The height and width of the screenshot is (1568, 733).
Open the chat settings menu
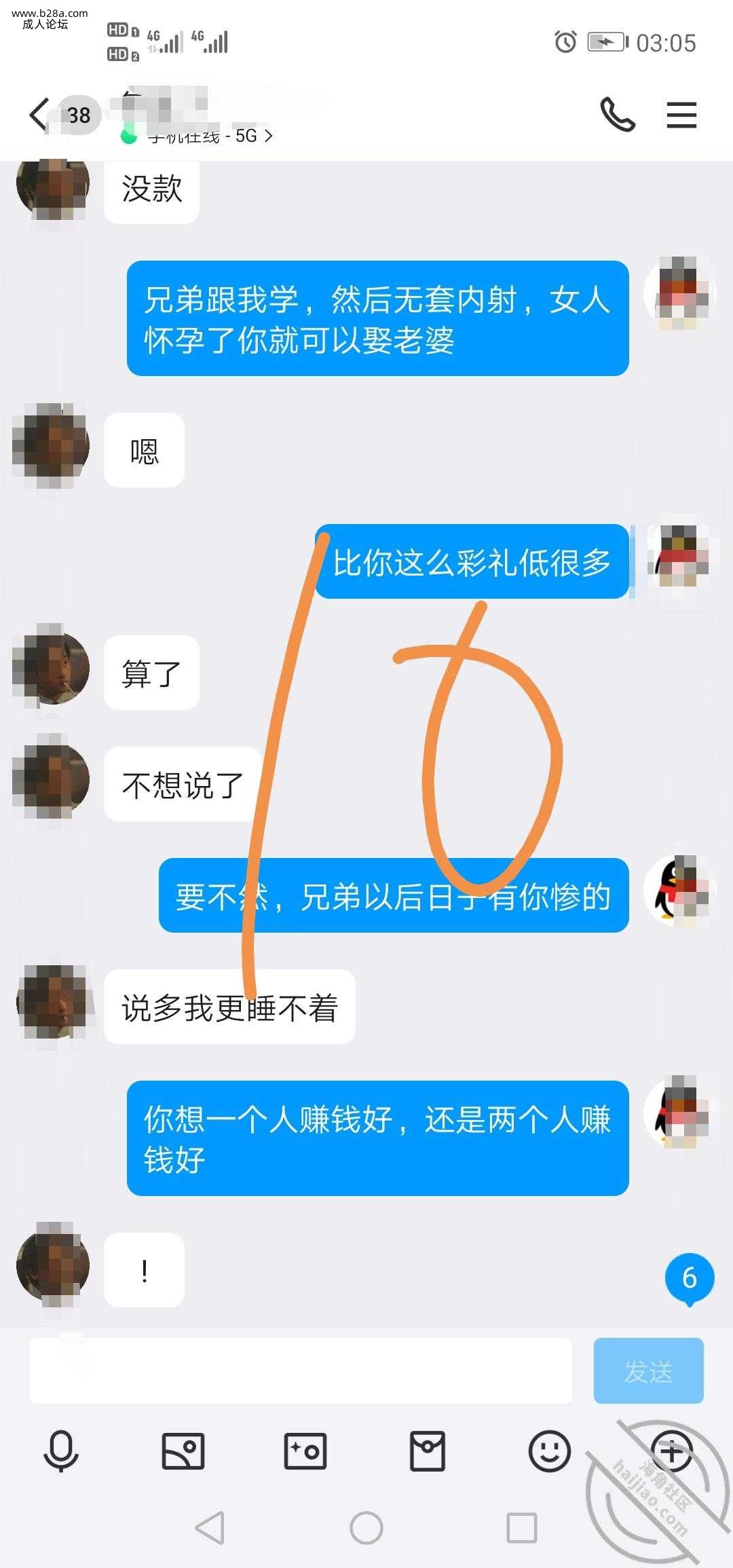click(x=681, y=114)
